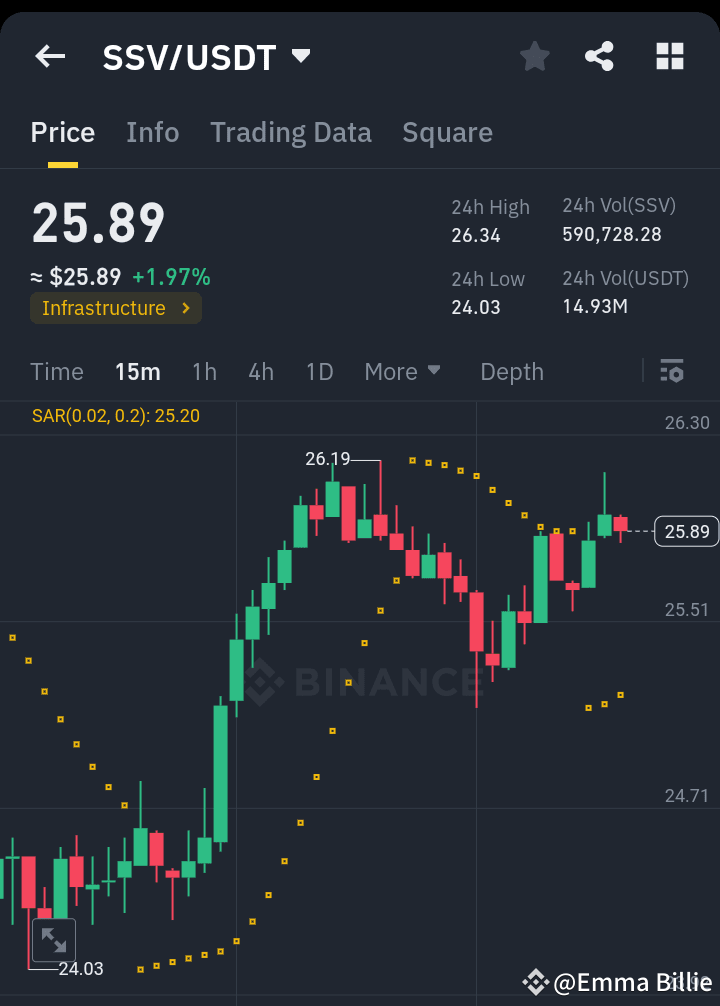Select the 15m timeframe
Image resolution: width=720 pixels, height=1006 pixels.
137,371
